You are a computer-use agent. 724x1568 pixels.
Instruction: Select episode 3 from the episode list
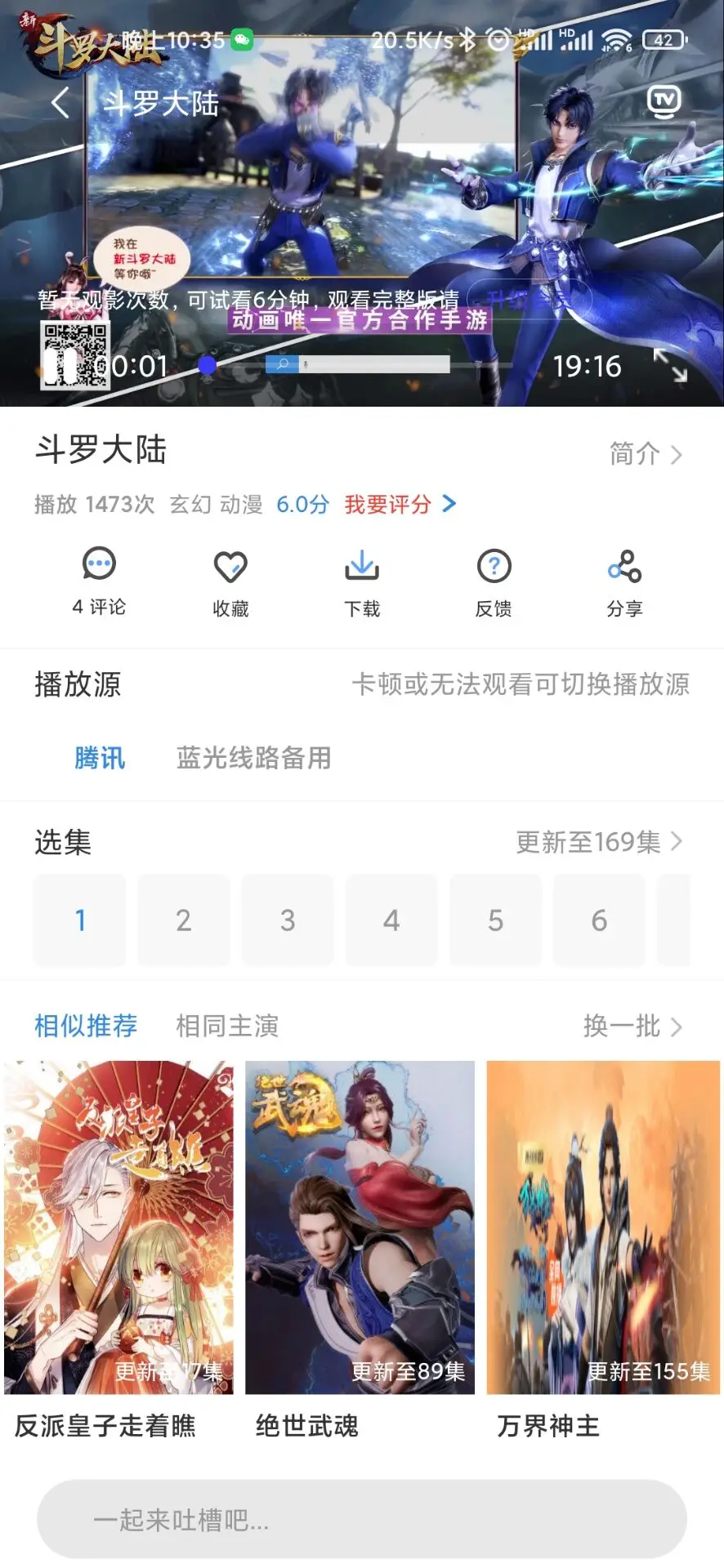click(x=287, y=920)
